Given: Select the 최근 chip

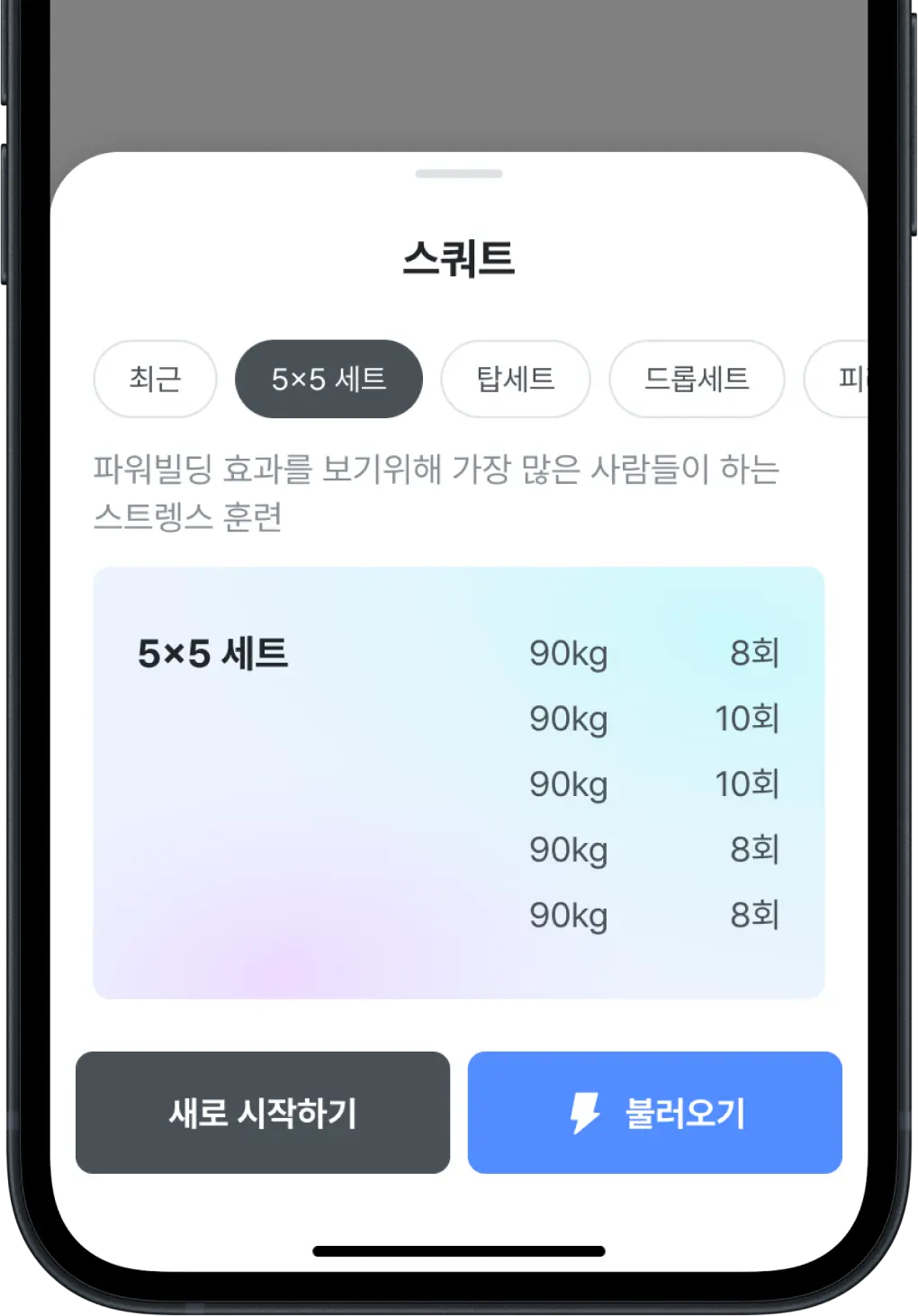Looking at the screenshot, I should [155, 379].
